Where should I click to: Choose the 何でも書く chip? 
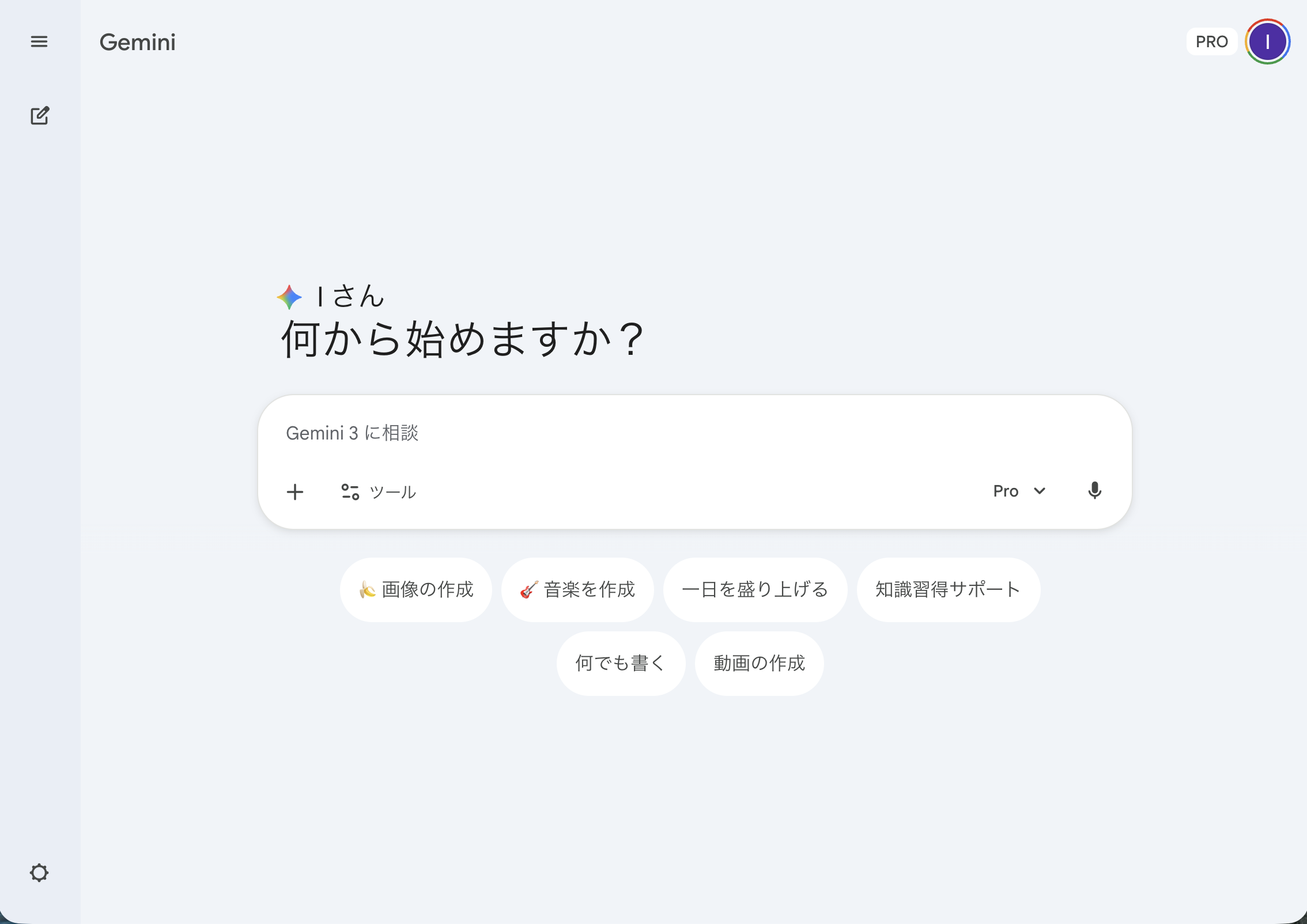[621, 663]
